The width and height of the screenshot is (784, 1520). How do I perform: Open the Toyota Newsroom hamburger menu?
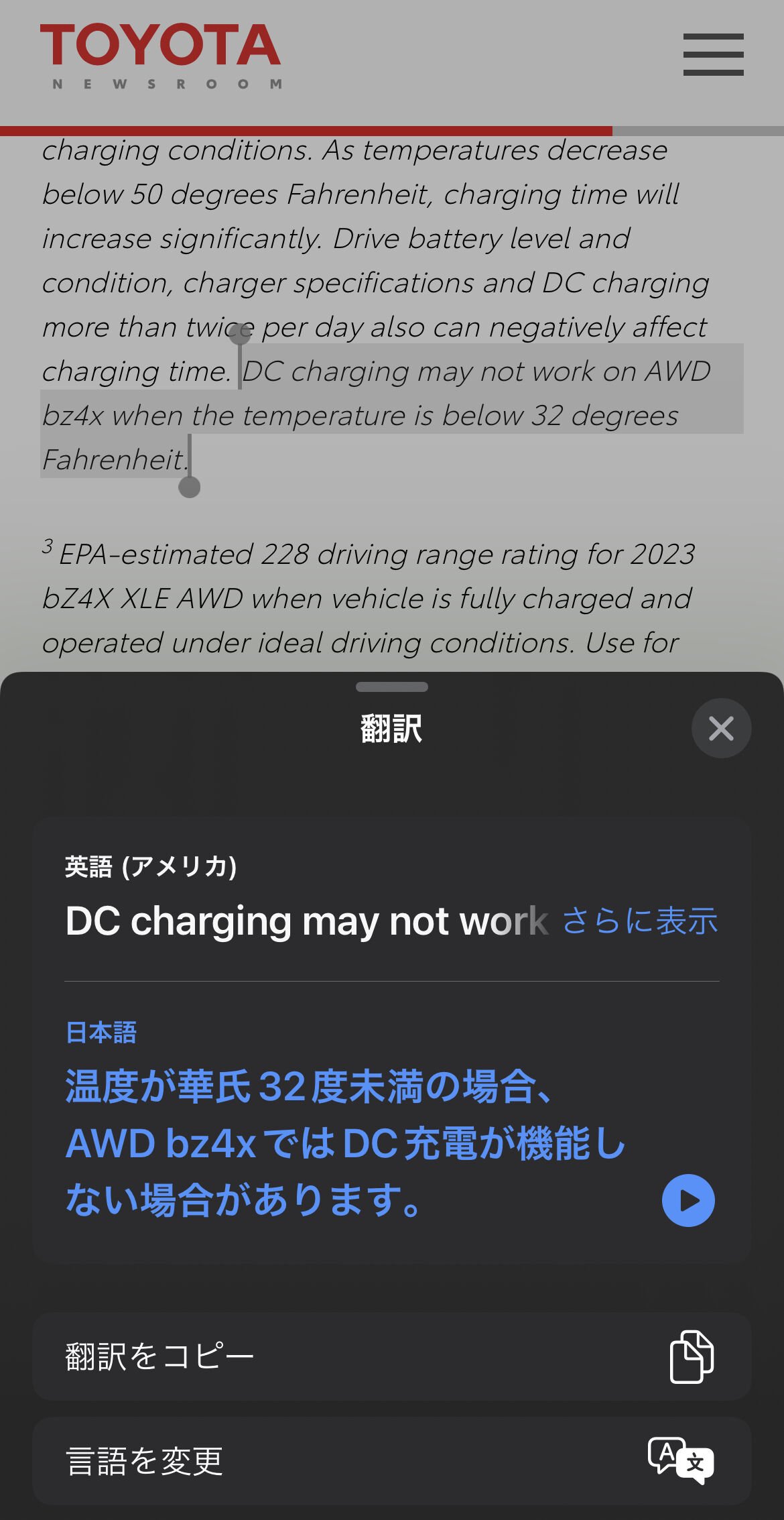[713, 54]
